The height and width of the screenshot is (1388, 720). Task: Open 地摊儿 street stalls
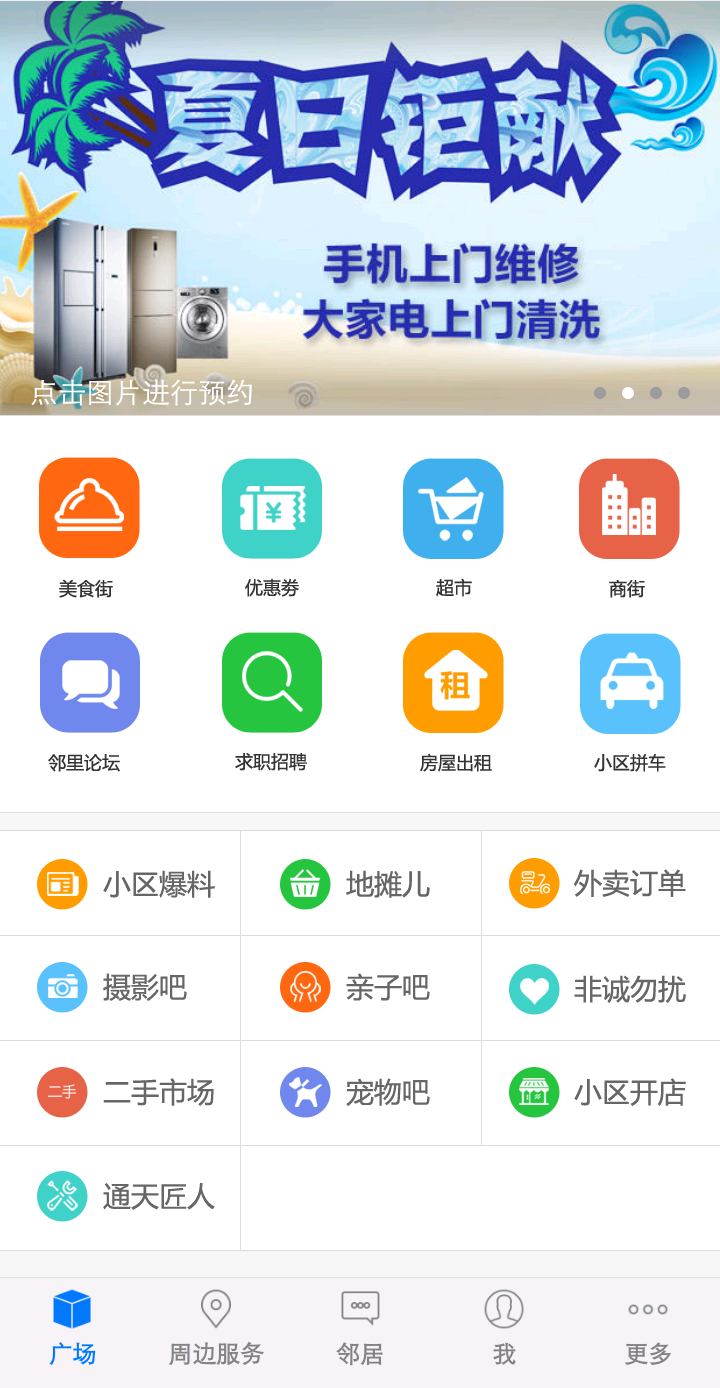[x=360, y=884]
